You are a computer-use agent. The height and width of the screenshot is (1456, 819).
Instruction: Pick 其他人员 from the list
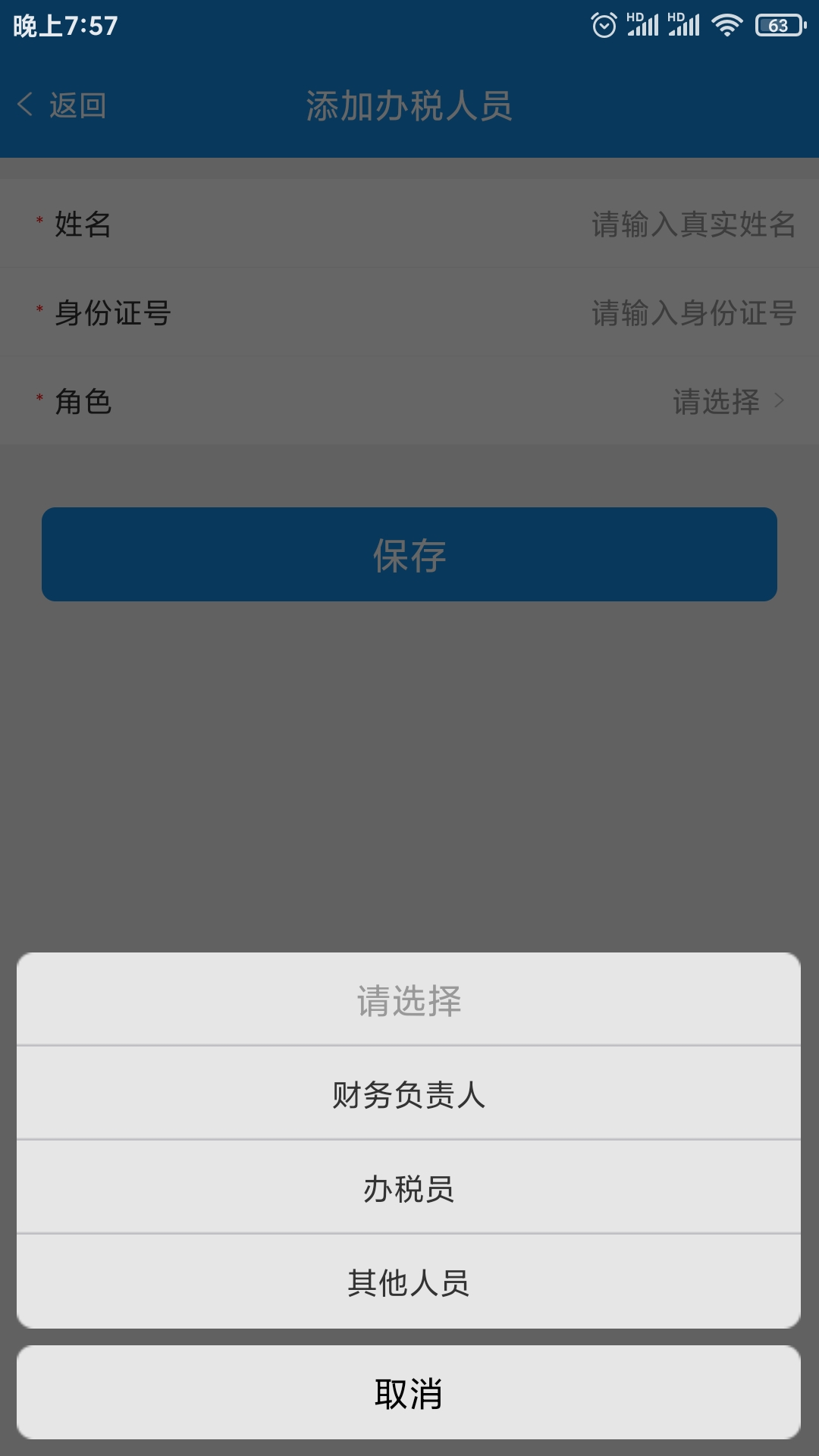[x=409, y=1282]
